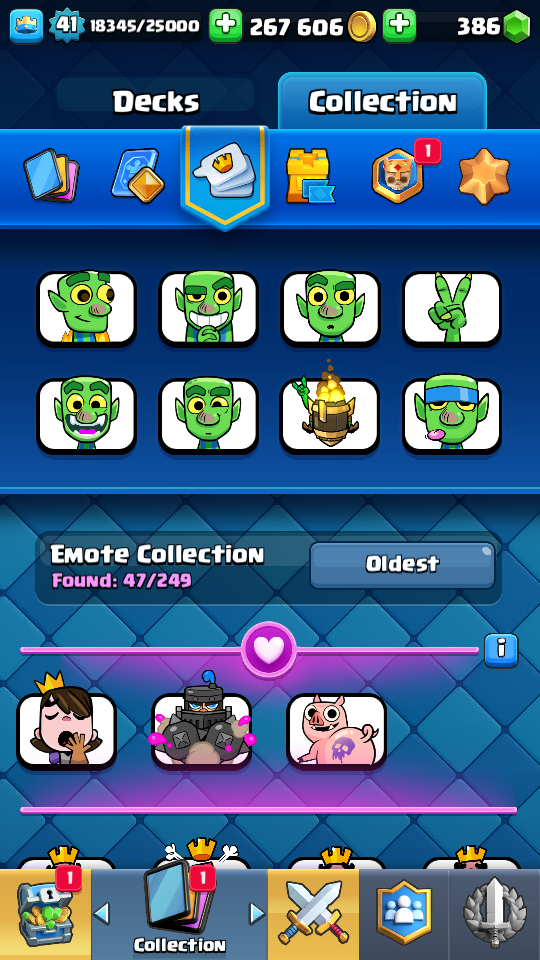The width and height of the screenshot is (540, 960).
Task: Select the yawning princess emote
Action: pyautogui.click(x=66, y=731)
